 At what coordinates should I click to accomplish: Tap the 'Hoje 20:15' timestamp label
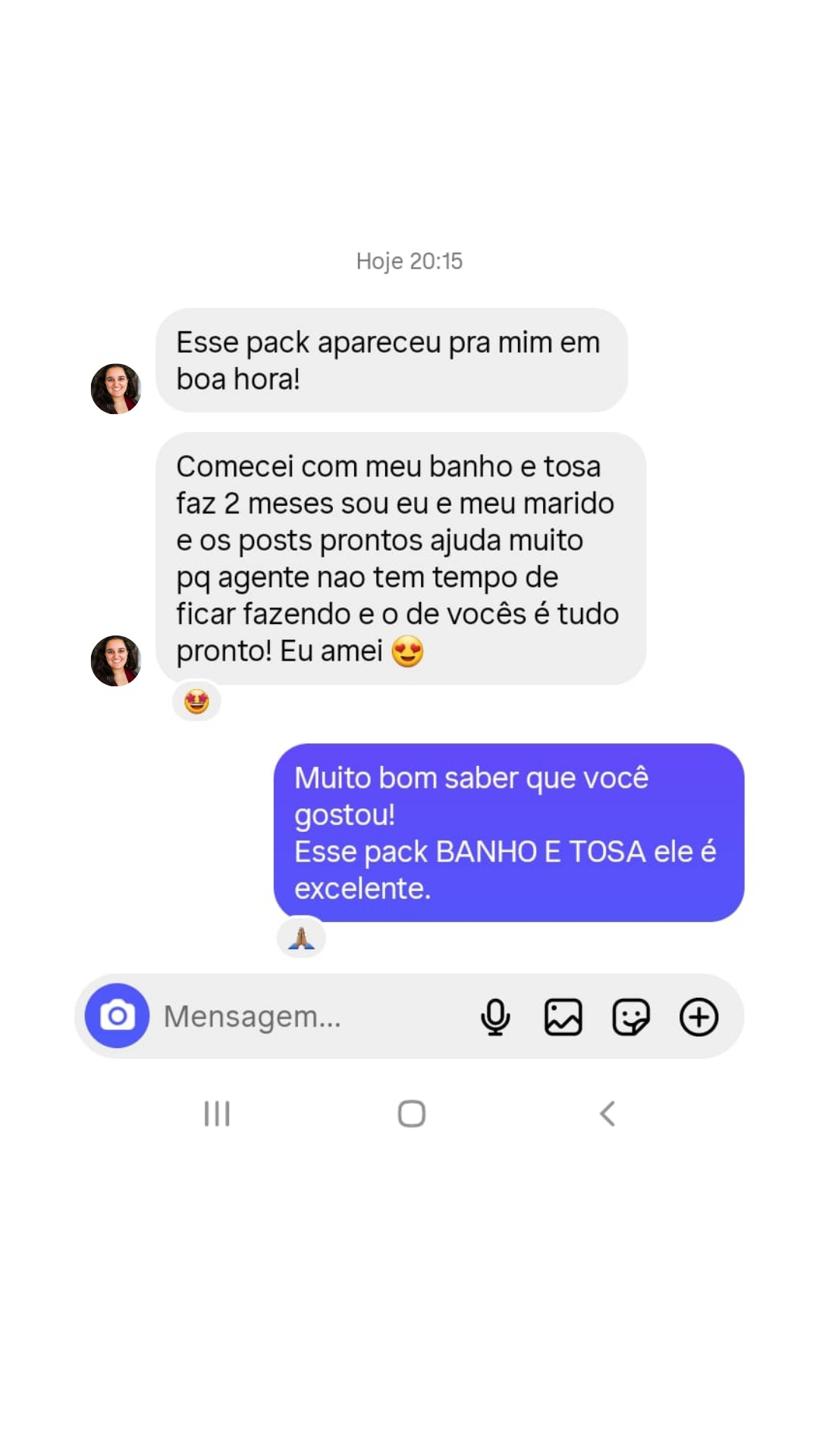pyautogui.click(x=409, y=261)
